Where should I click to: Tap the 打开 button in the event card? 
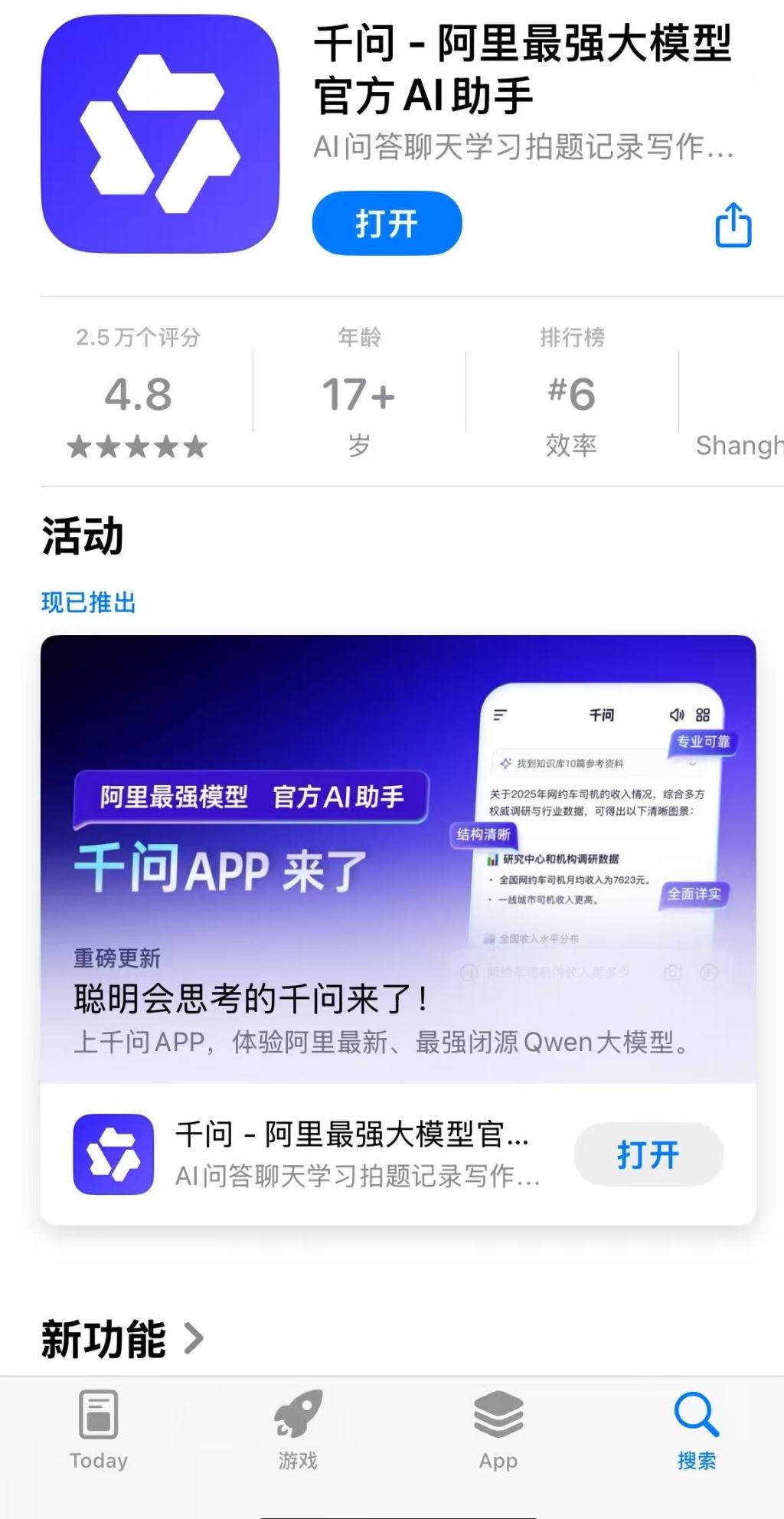pyautogui.click(x=648, y=1154)
